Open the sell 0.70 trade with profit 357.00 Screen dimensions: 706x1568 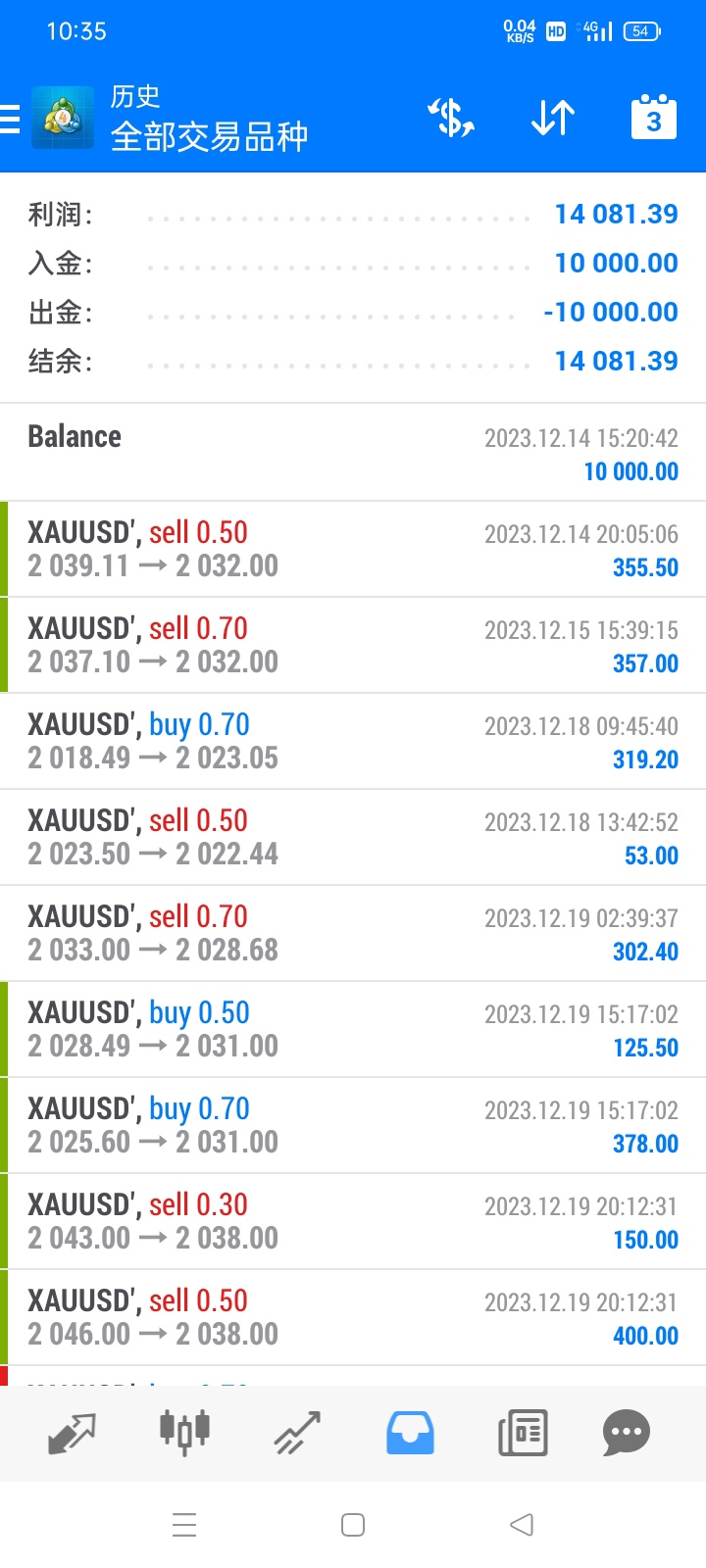pos(353,645)
